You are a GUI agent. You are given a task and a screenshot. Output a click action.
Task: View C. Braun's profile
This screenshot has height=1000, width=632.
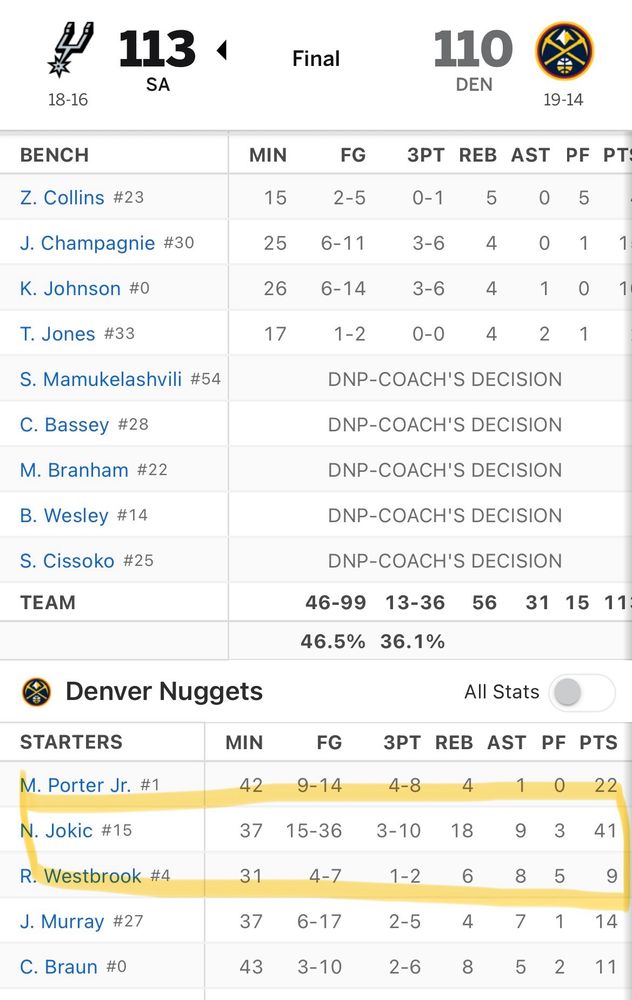59,967
